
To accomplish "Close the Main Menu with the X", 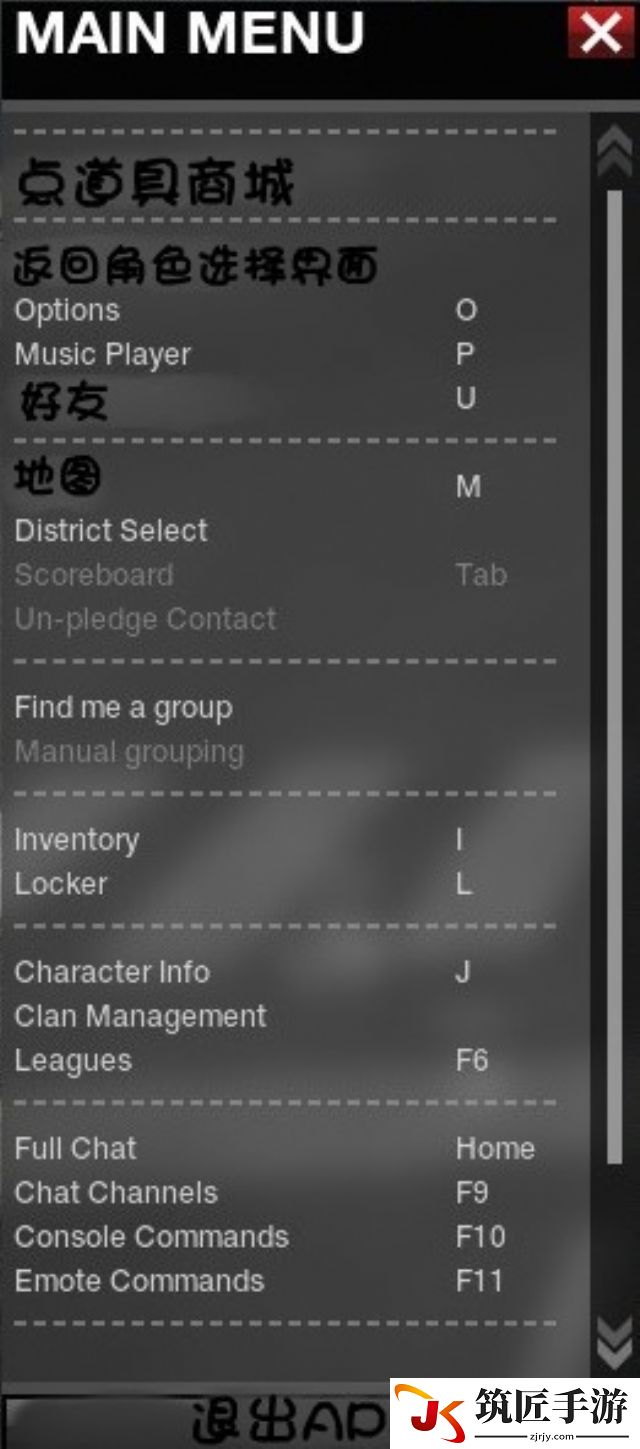I will point(600,32).
